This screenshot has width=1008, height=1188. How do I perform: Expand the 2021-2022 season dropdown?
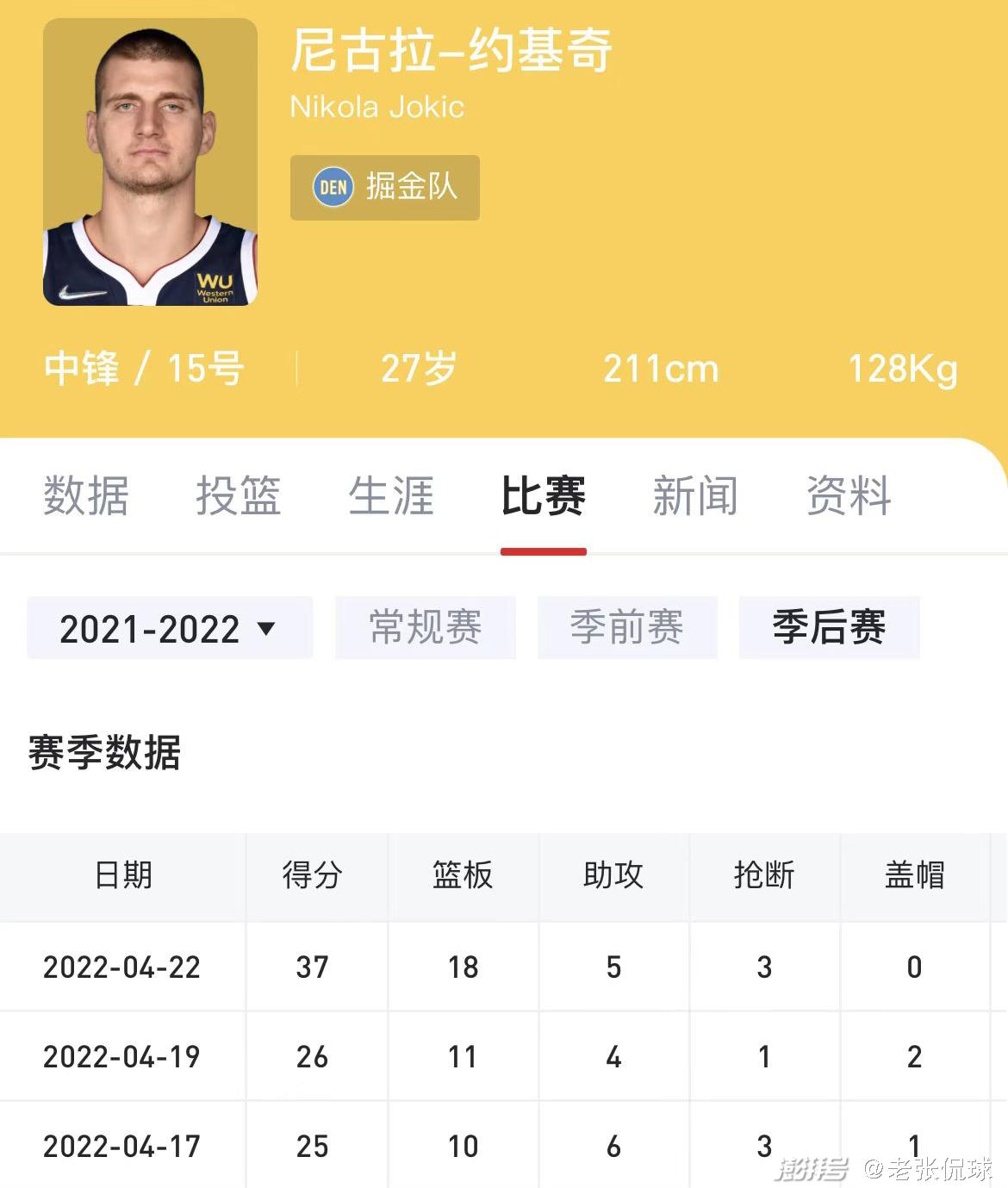click(170, 628)
